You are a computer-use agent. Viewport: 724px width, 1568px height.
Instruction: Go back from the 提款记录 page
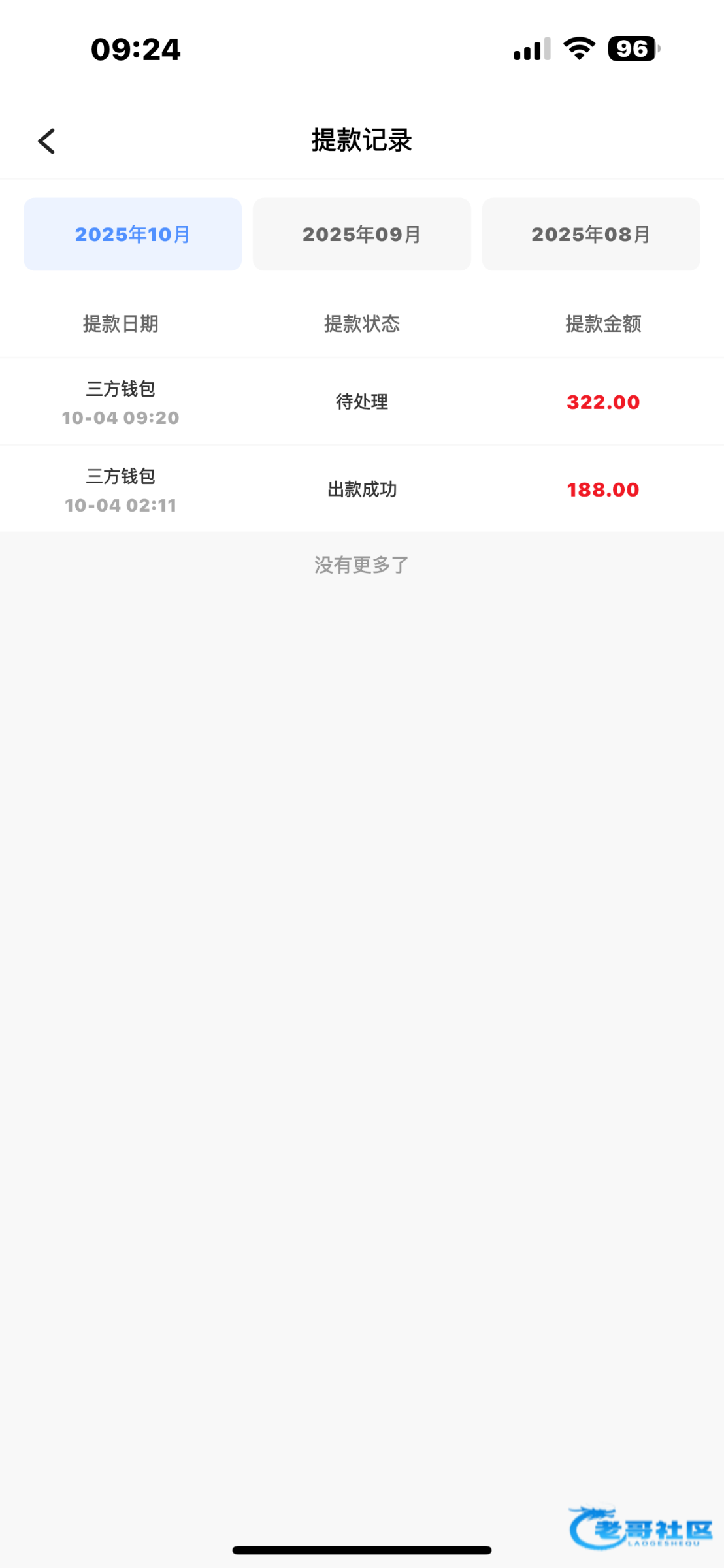tap(46, 141)
